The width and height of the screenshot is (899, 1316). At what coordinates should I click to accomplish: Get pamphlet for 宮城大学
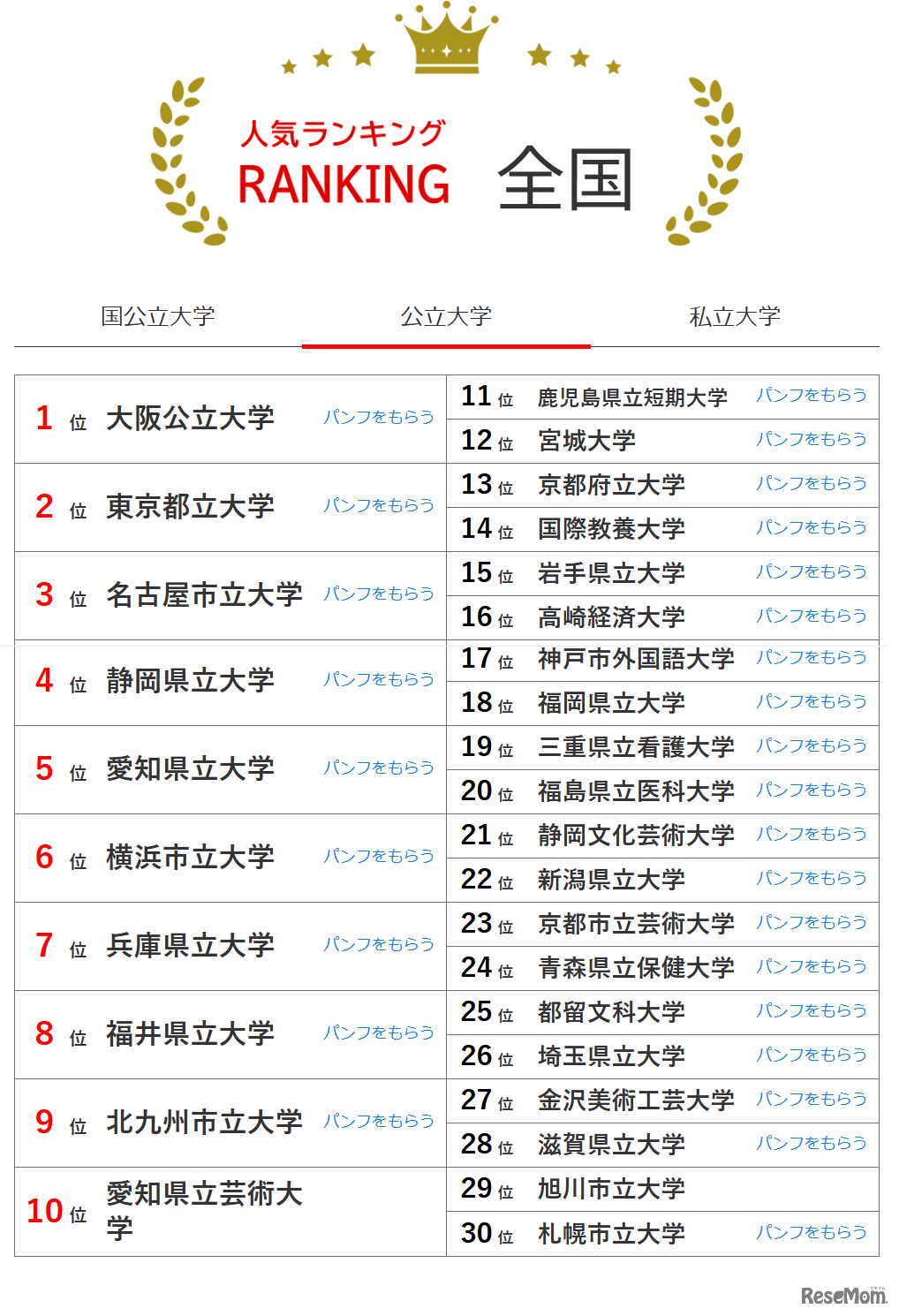coord(811,439)
